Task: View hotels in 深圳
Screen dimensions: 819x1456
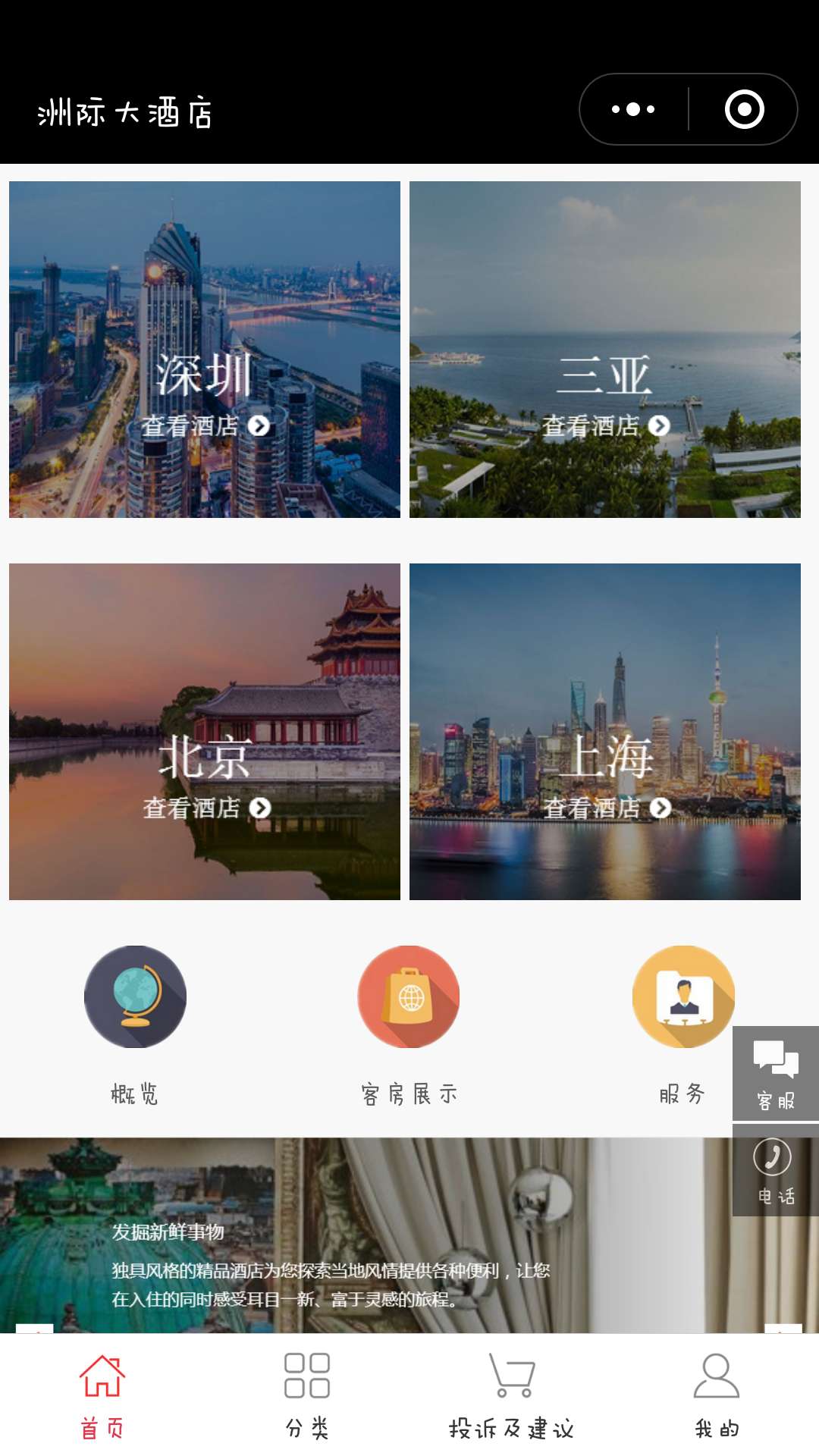Action: tap(205, 350)
